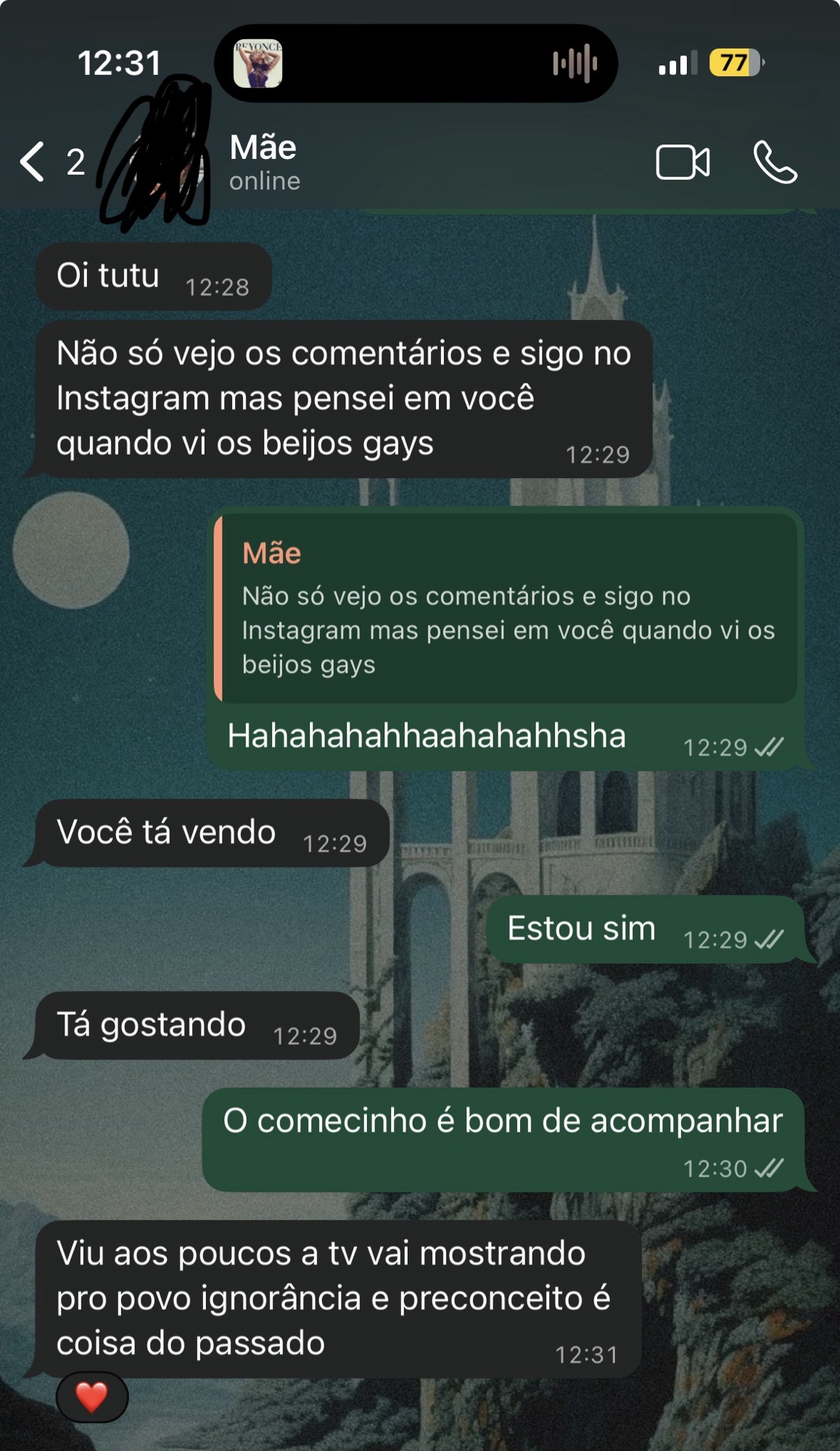Open Mãe's contact info
The height and width of the screenshot is (1451, 840).
[264, 162]
